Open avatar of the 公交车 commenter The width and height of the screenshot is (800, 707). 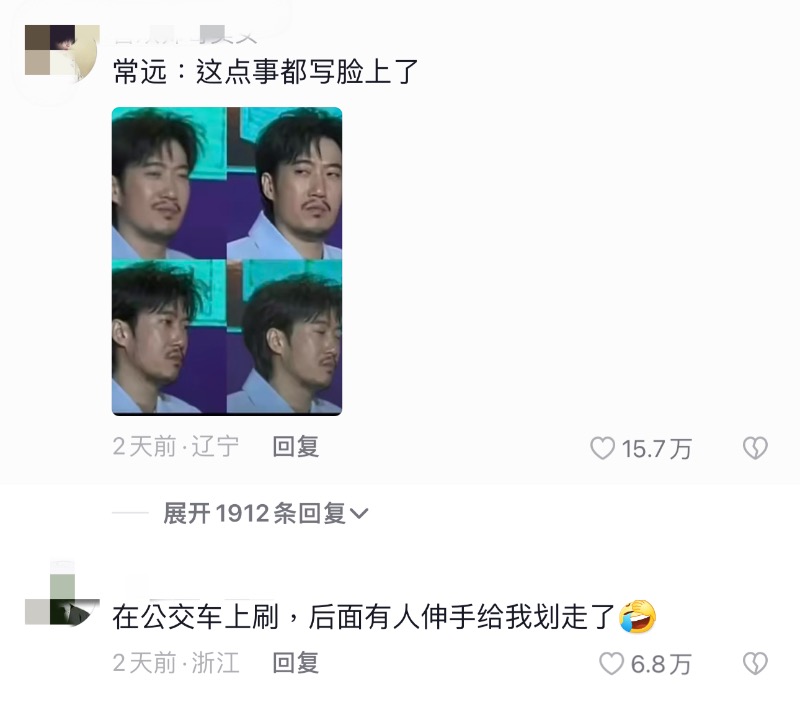(x=62, y=596)
